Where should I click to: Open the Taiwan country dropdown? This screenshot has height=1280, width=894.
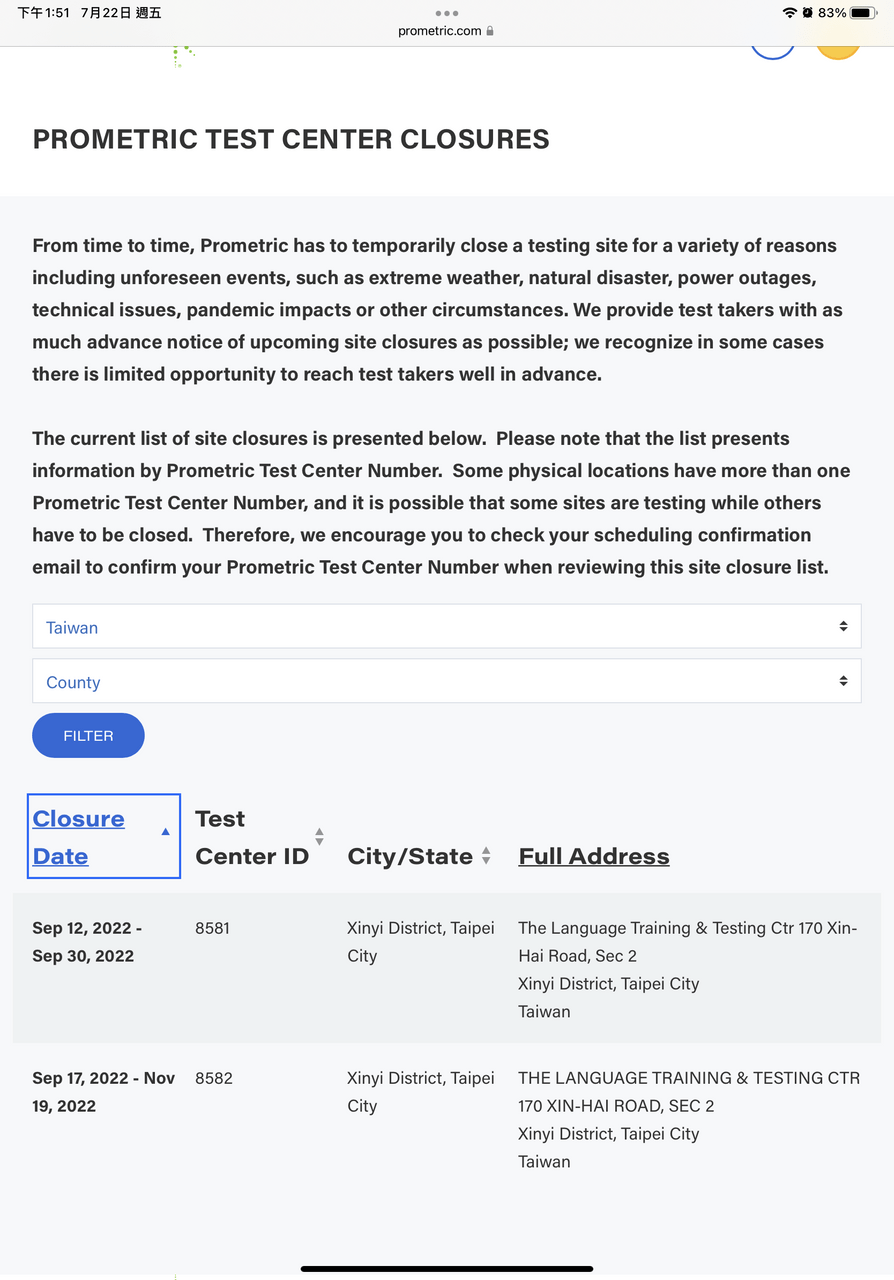coord(446,627)
